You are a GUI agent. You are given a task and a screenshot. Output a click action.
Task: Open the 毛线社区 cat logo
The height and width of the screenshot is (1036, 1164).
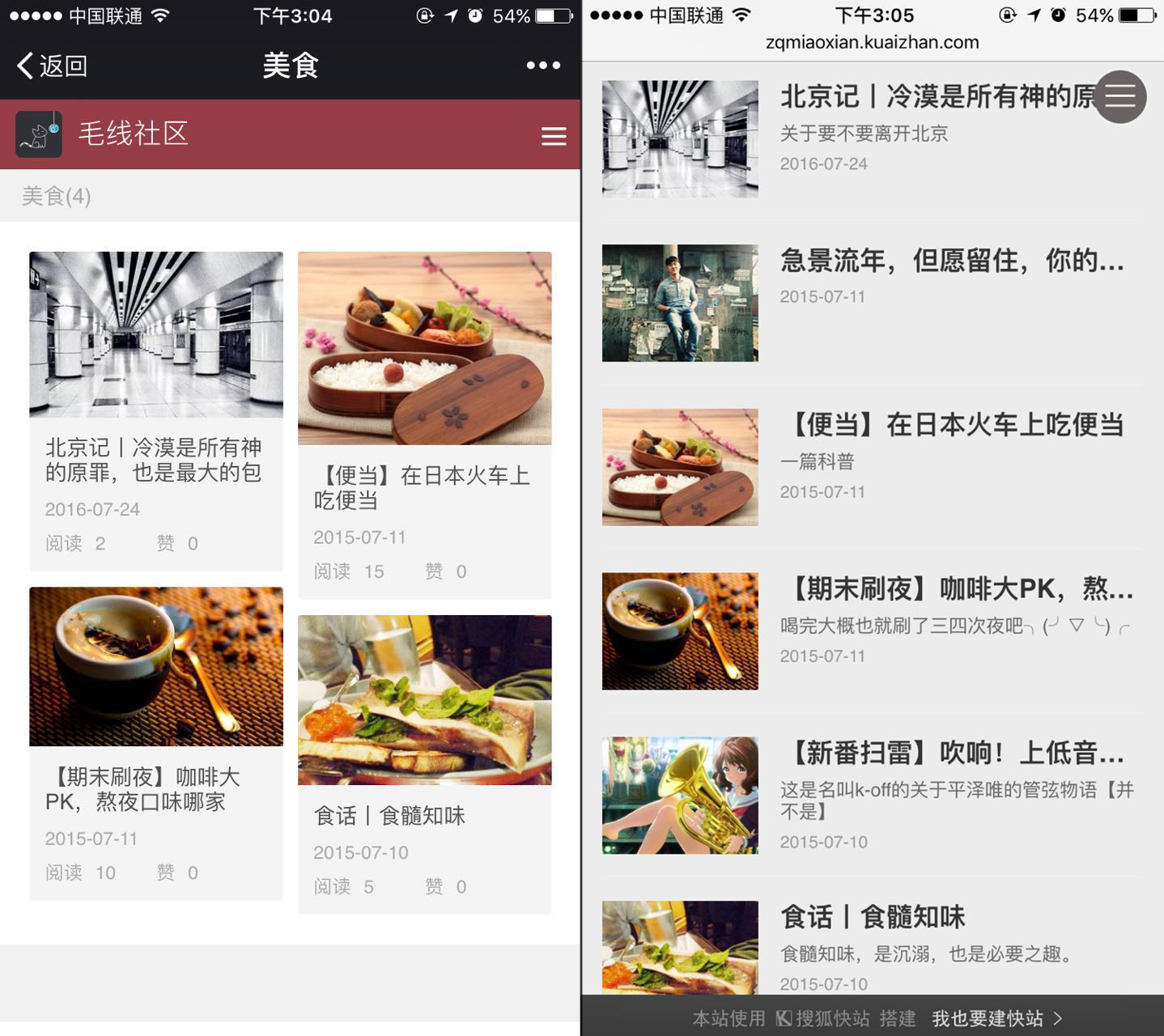(39, 134)
